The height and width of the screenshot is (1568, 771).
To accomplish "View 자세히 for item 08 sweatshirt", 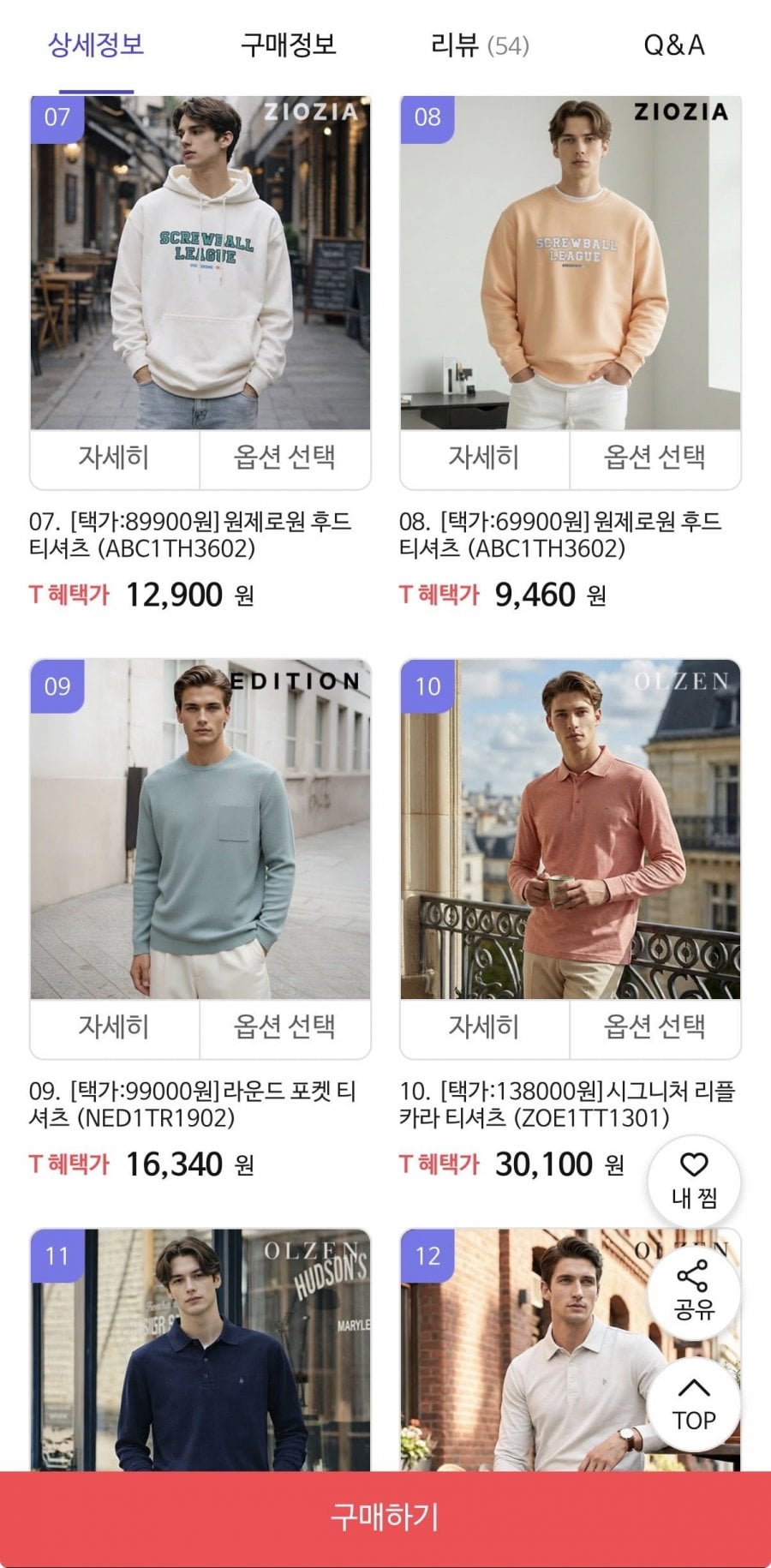I will point(484,458).
